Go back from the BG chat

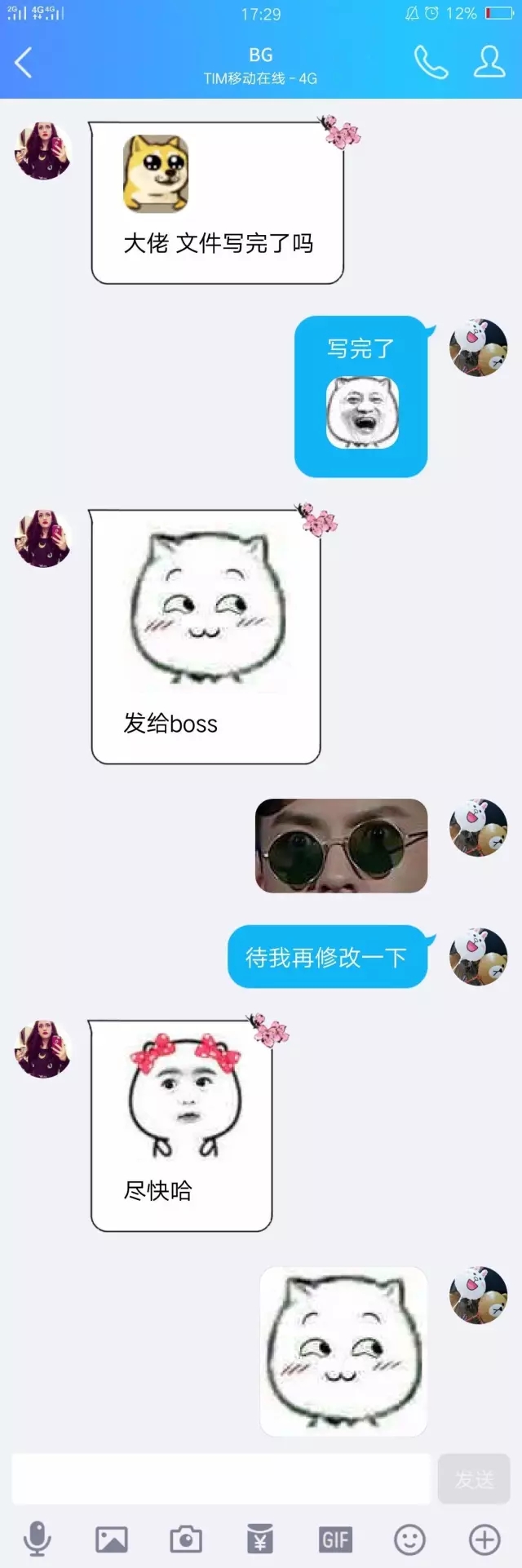click(24, 63)
